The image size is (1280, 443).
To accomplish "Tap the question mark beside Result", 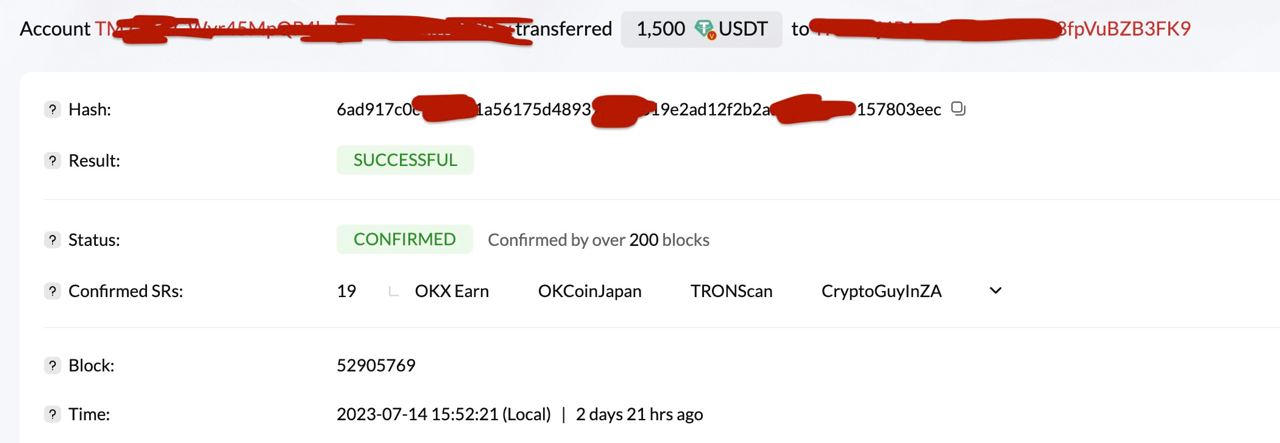I will click(53, 160).
